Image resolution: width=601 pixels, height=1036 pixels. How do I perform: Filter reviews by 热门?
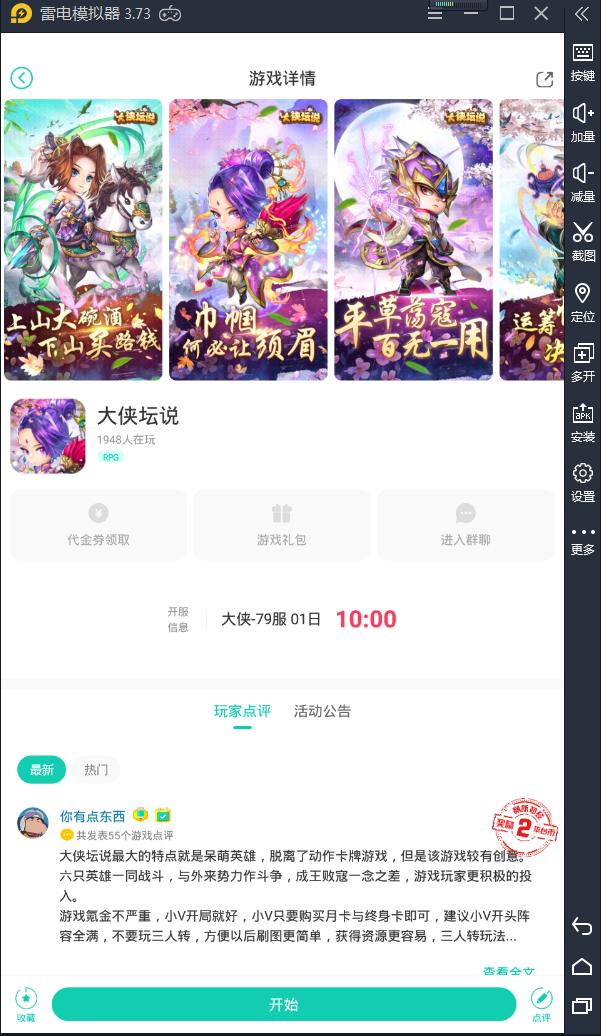coord(96,770)
